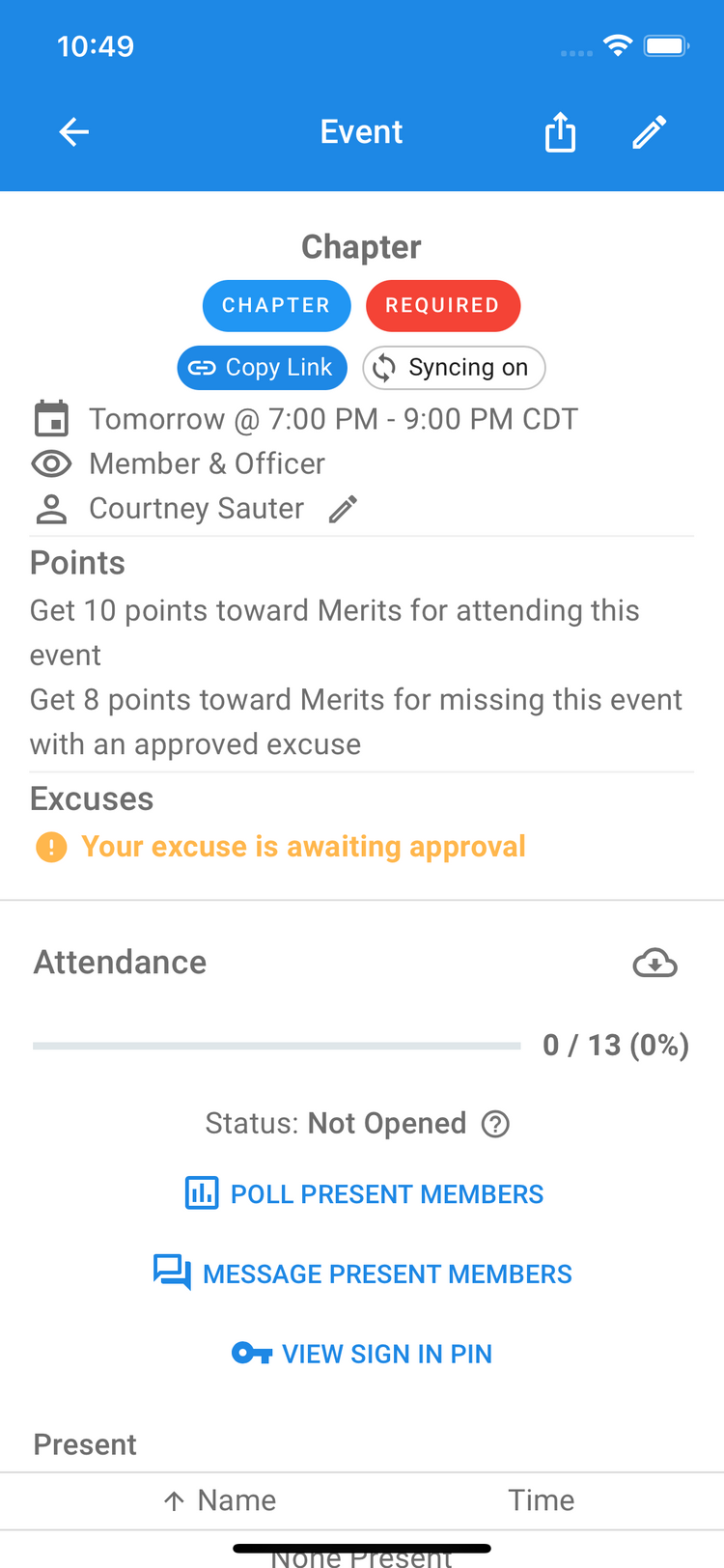This screenshot has width=724, height=1568.
Task: Edit the host Courtney Sauter
Action: click(343, 509)
